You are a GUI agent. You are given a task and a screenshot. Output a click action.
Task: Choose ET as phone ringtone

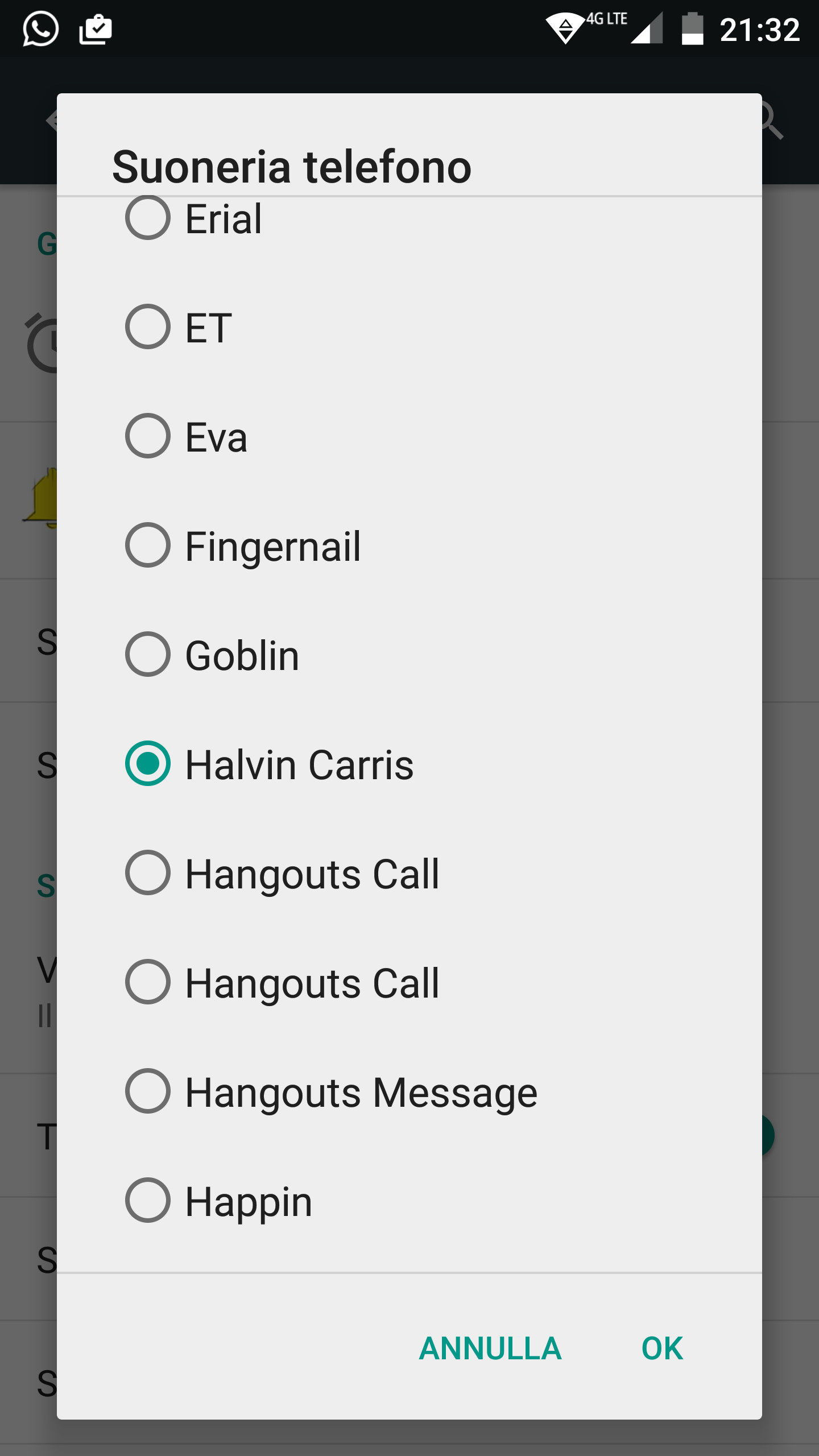pos(409,326)
